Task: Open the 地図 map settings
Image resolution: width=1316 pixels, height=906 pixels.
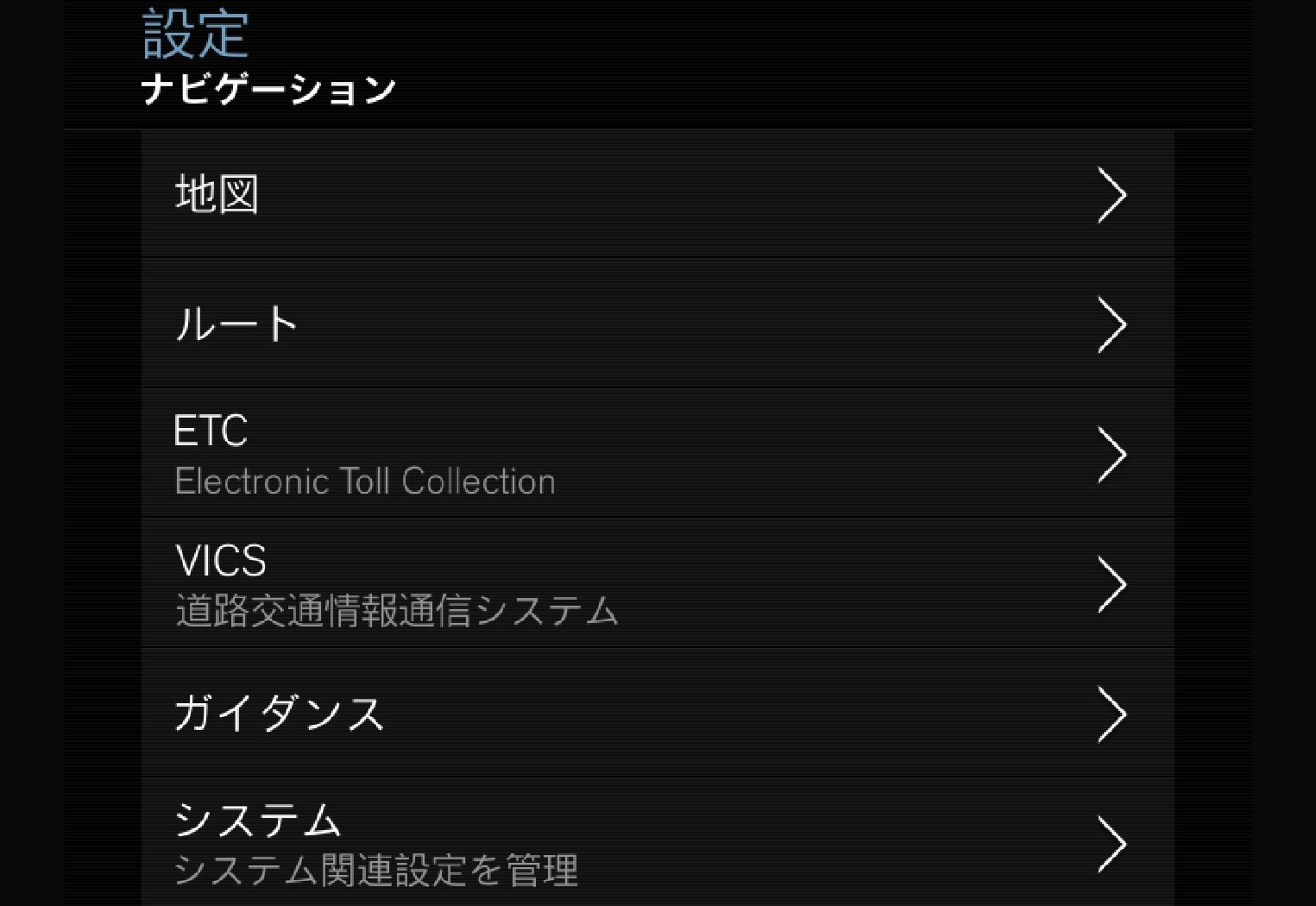Action: [x=657, y=195]
